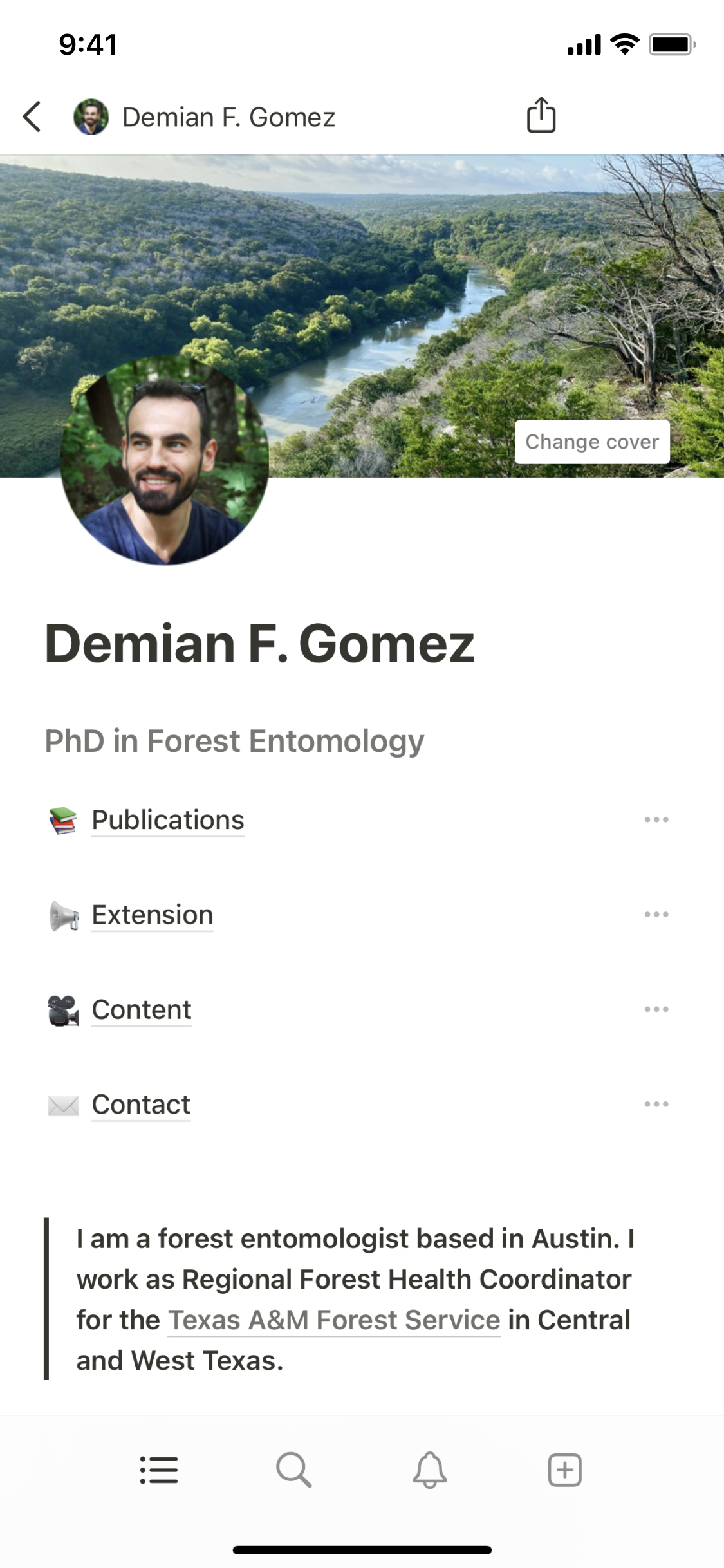Tap the Change cover button
Image resolution: width=724 pixels, height=1568 pixels.
coord(591,442)
